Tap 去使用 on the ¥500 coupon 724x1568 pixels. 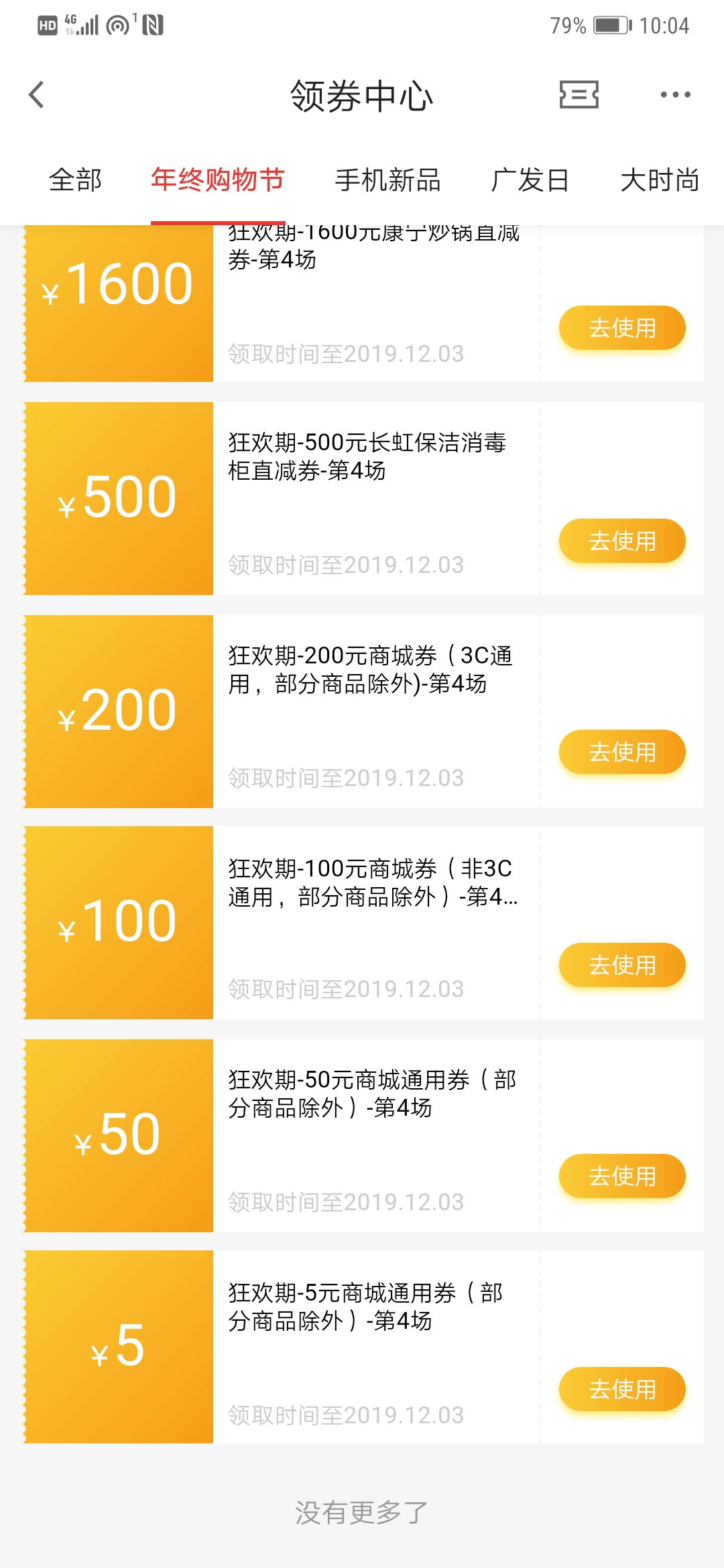pos(622,541)
